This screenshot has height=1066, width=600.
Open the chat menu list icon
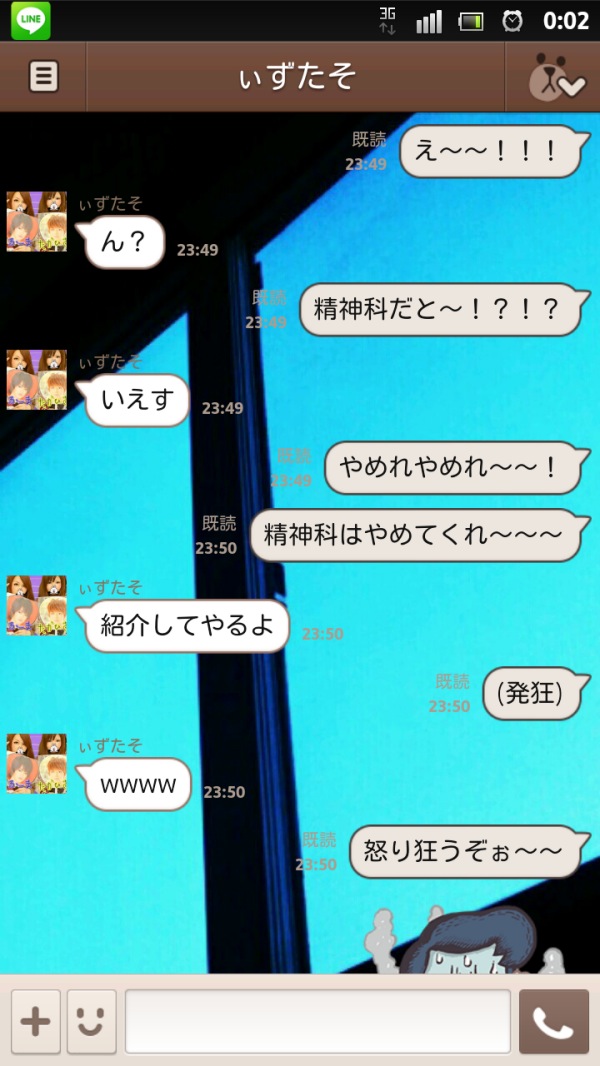click(x=43, y=76)
